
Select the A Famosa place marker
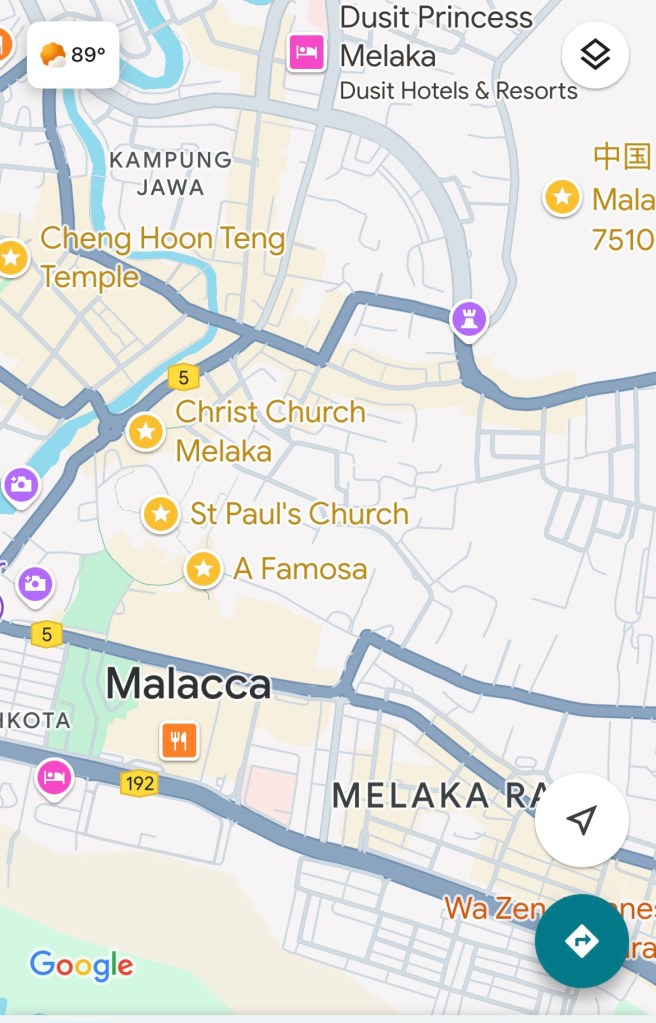coord(204,569)
